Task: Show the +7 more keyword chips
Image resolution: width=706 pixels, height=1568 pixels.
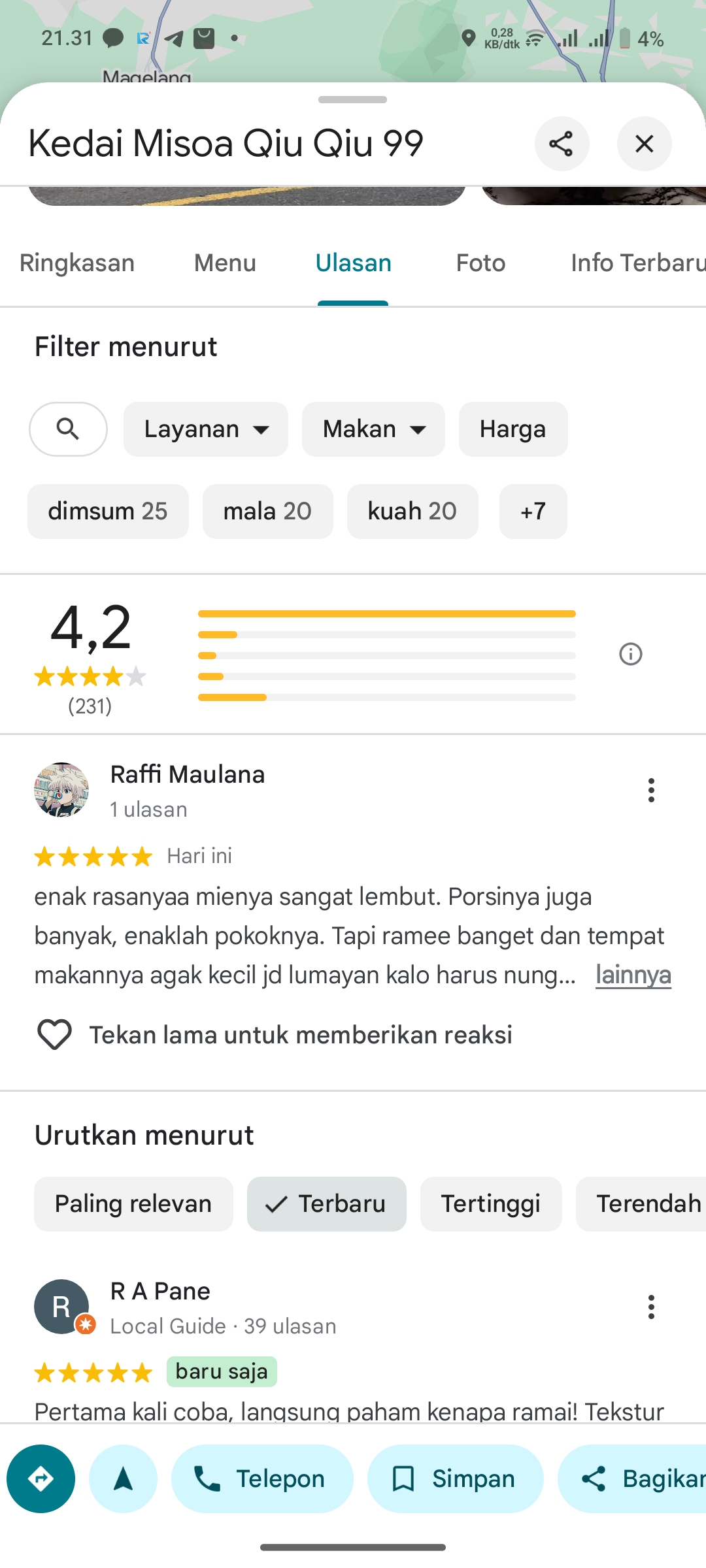Action: pos(533,512)
